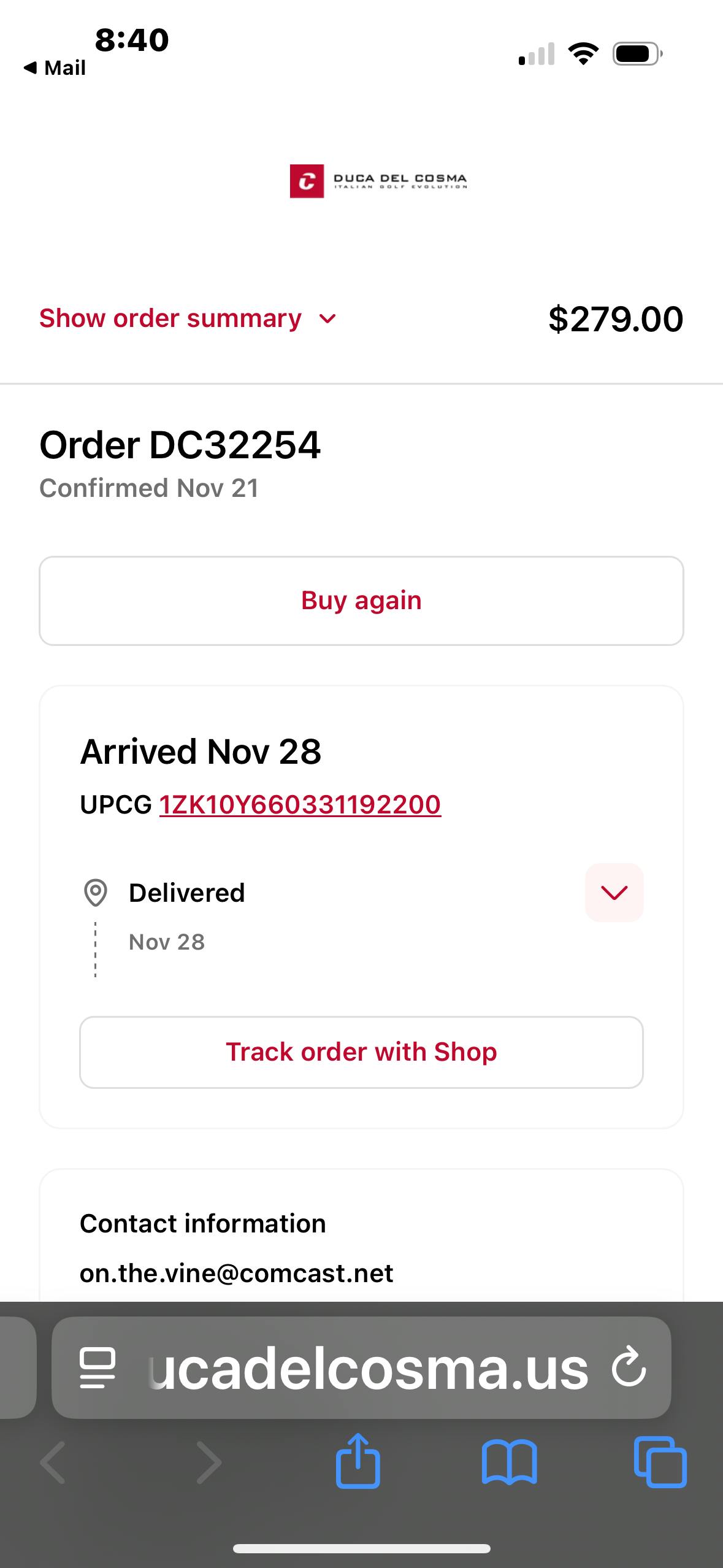Image resolution: width=723 pixels, height=1568 pixels.
Task: Expand Show order summary
Action: 188,319
